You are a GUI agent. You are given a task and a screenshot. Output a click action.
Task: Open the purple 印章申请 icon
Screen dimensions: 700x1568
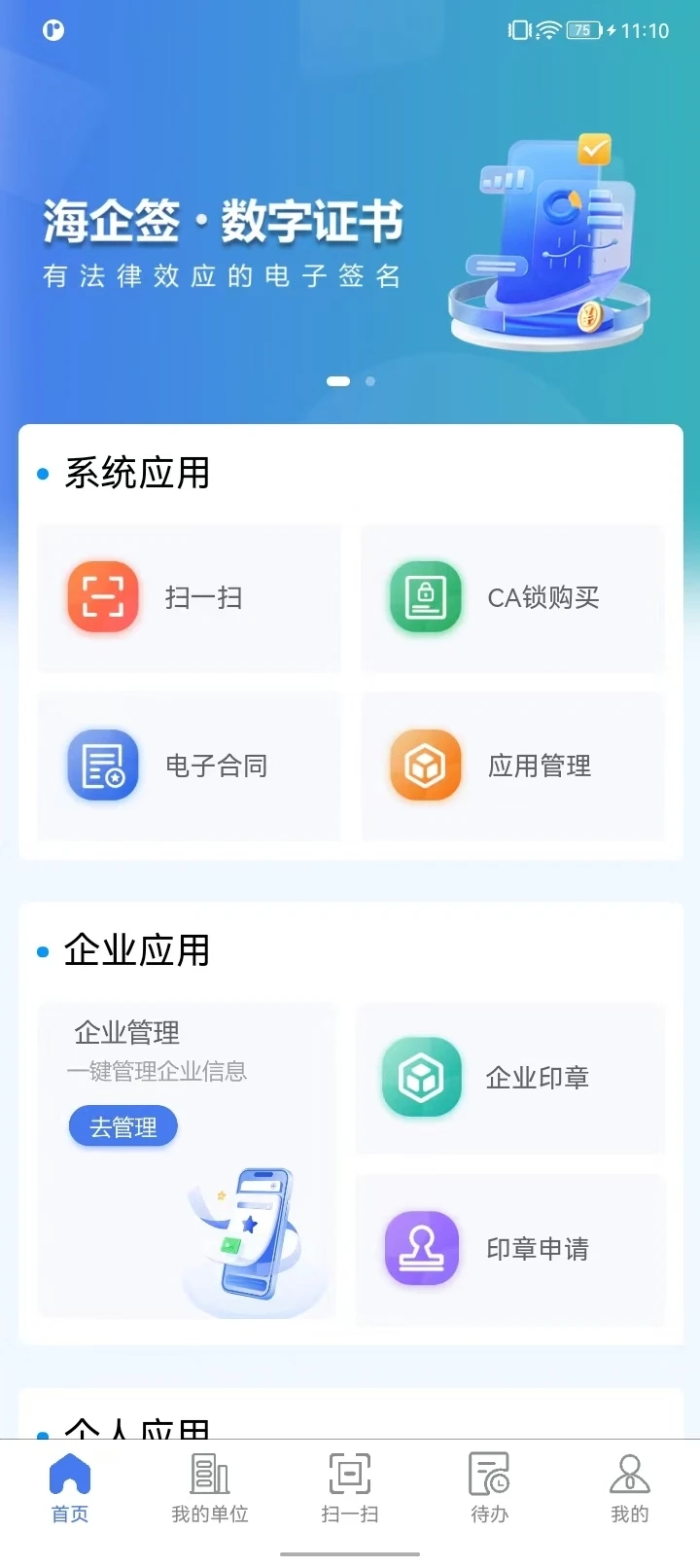(420, 1250)
